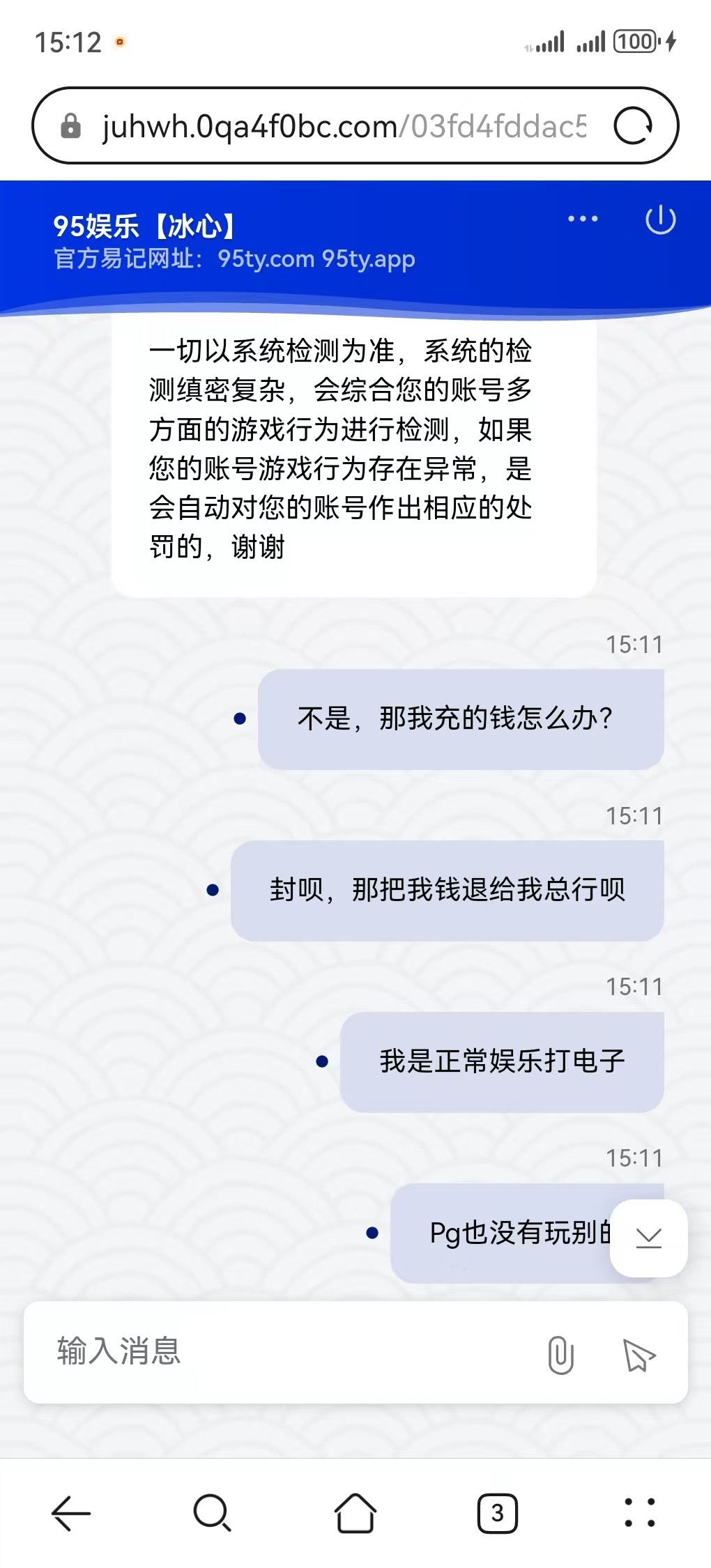Screen dimensions: 711x1568
Task: Tap the 15:11 timestamp above the refund message
Action: [635, 815]
